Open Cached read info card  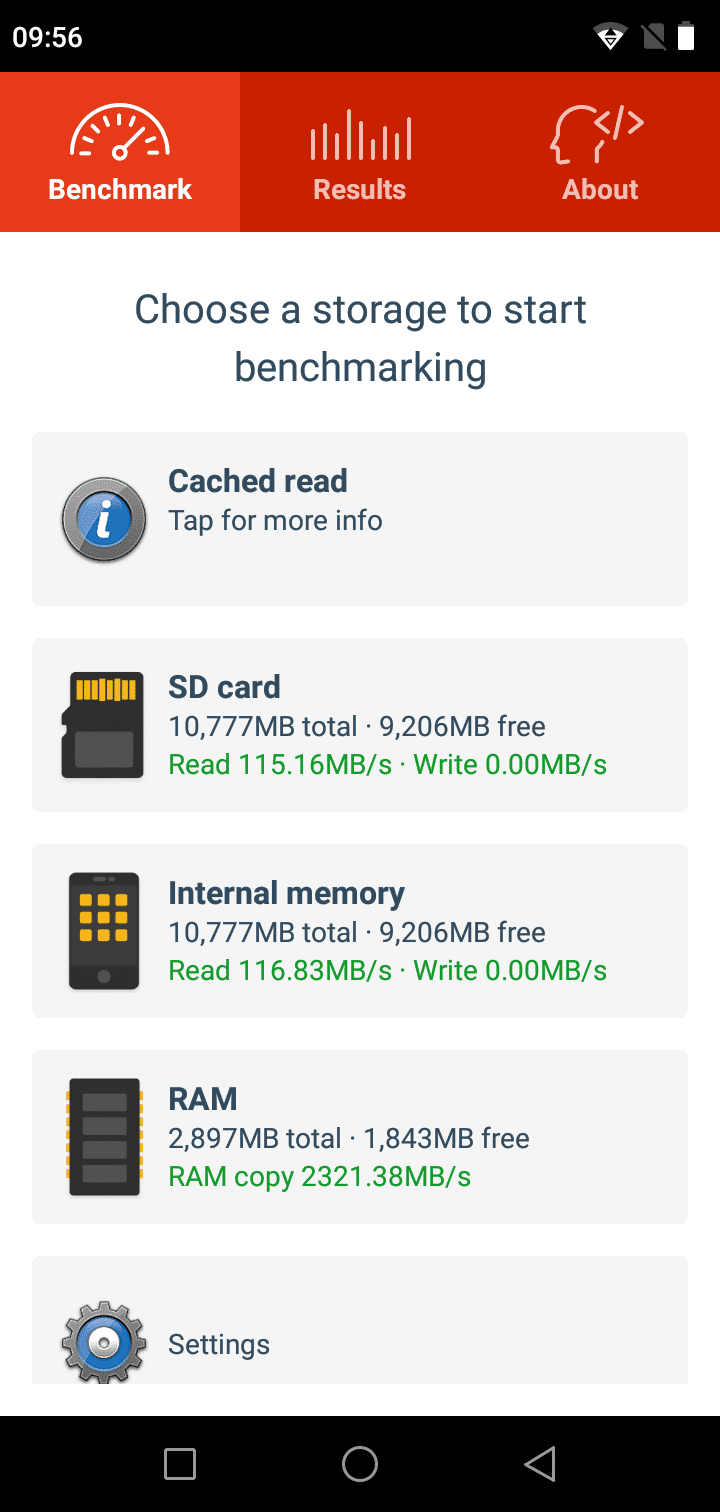[x=360, y=519]
